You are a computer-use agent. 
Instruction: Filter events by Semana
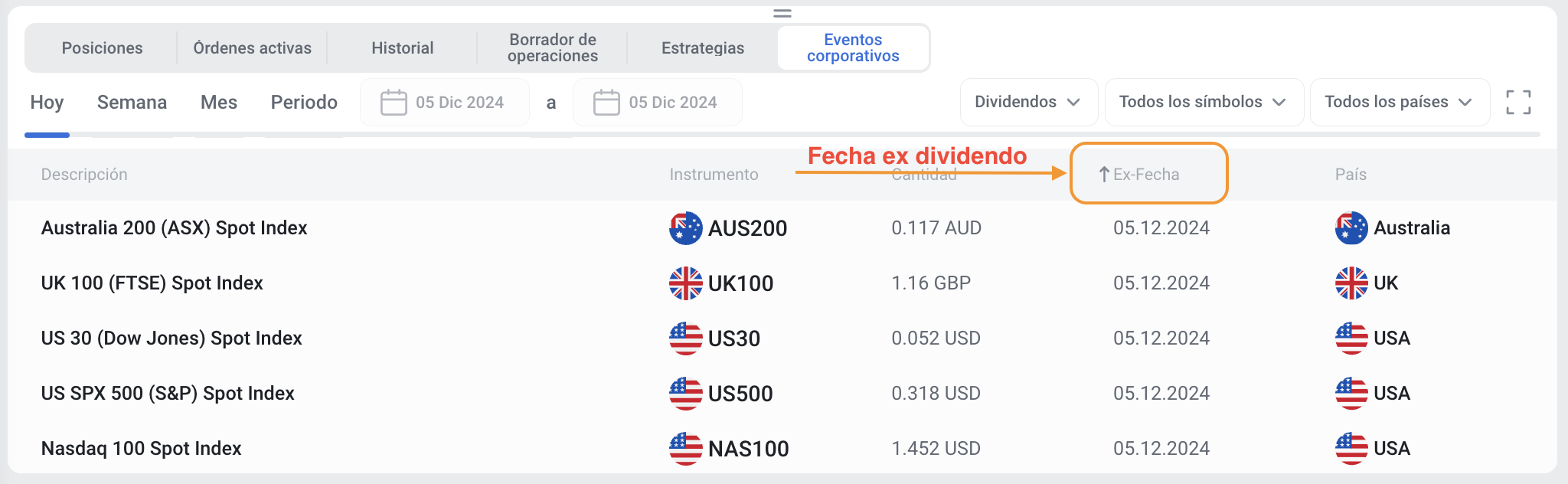click(132, 103)
